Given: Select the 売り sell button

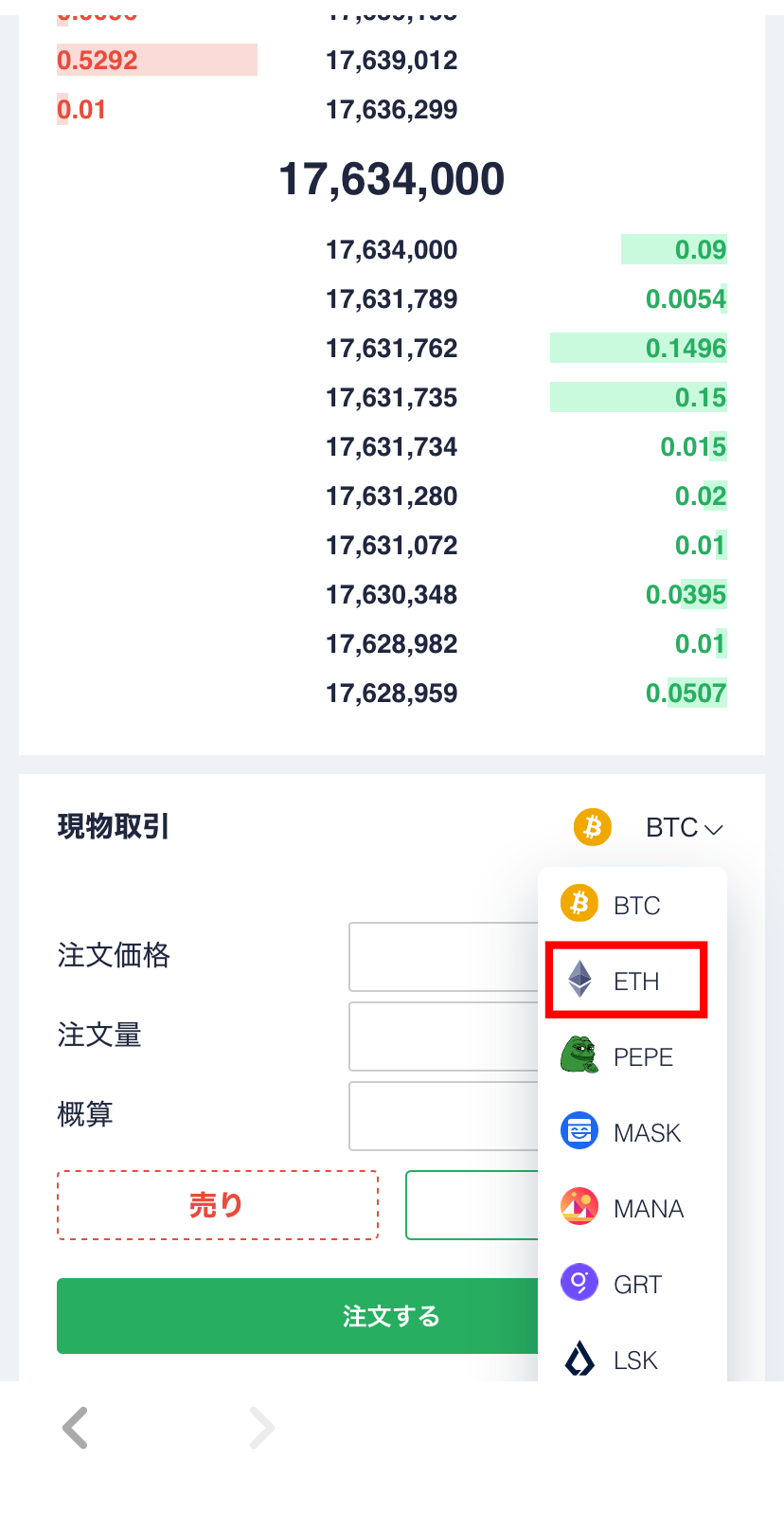Looking at the screenshot, I should click(x=218, y=1205).
